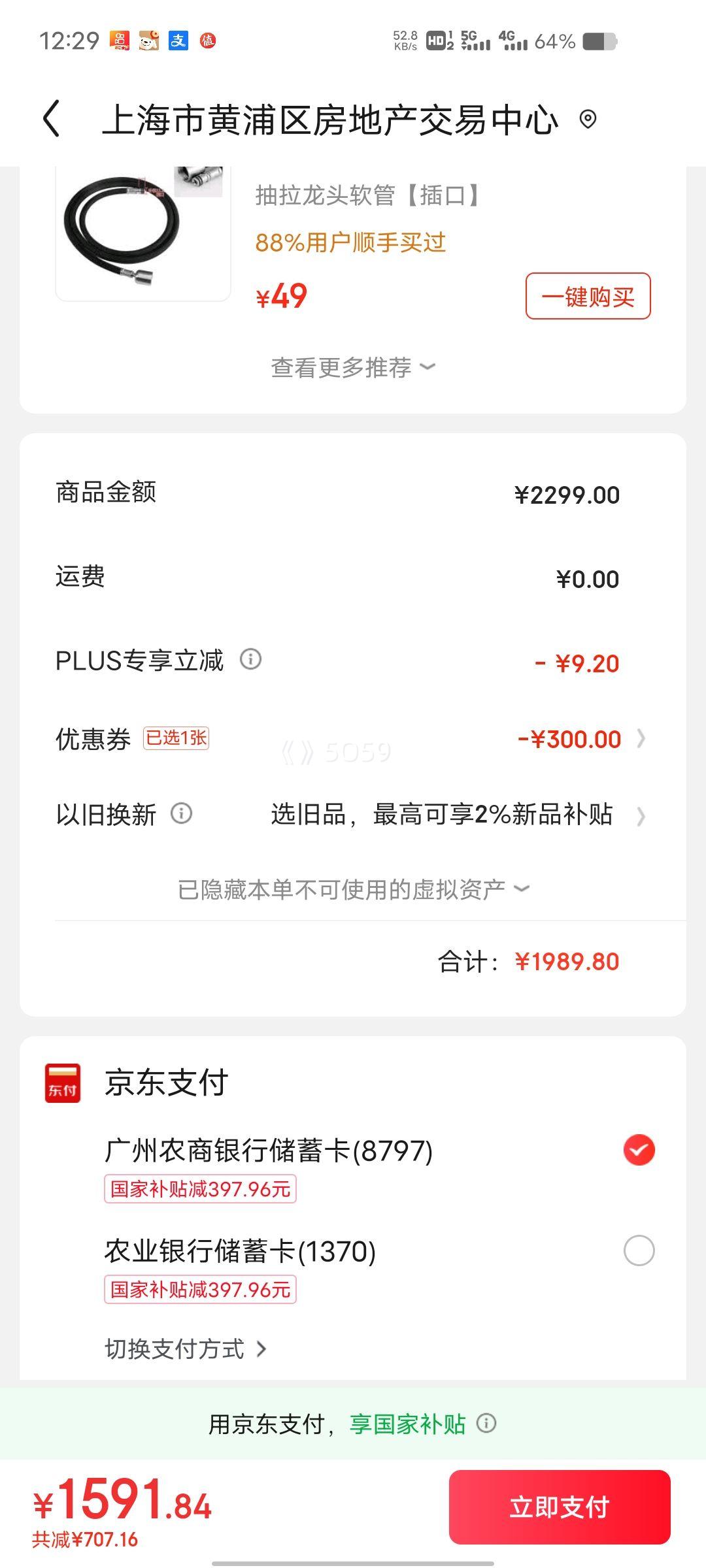The width and height of the screenshot is (706, 1568).
Task: Open the faucet hose product image
Action: (x=143, y=231)
